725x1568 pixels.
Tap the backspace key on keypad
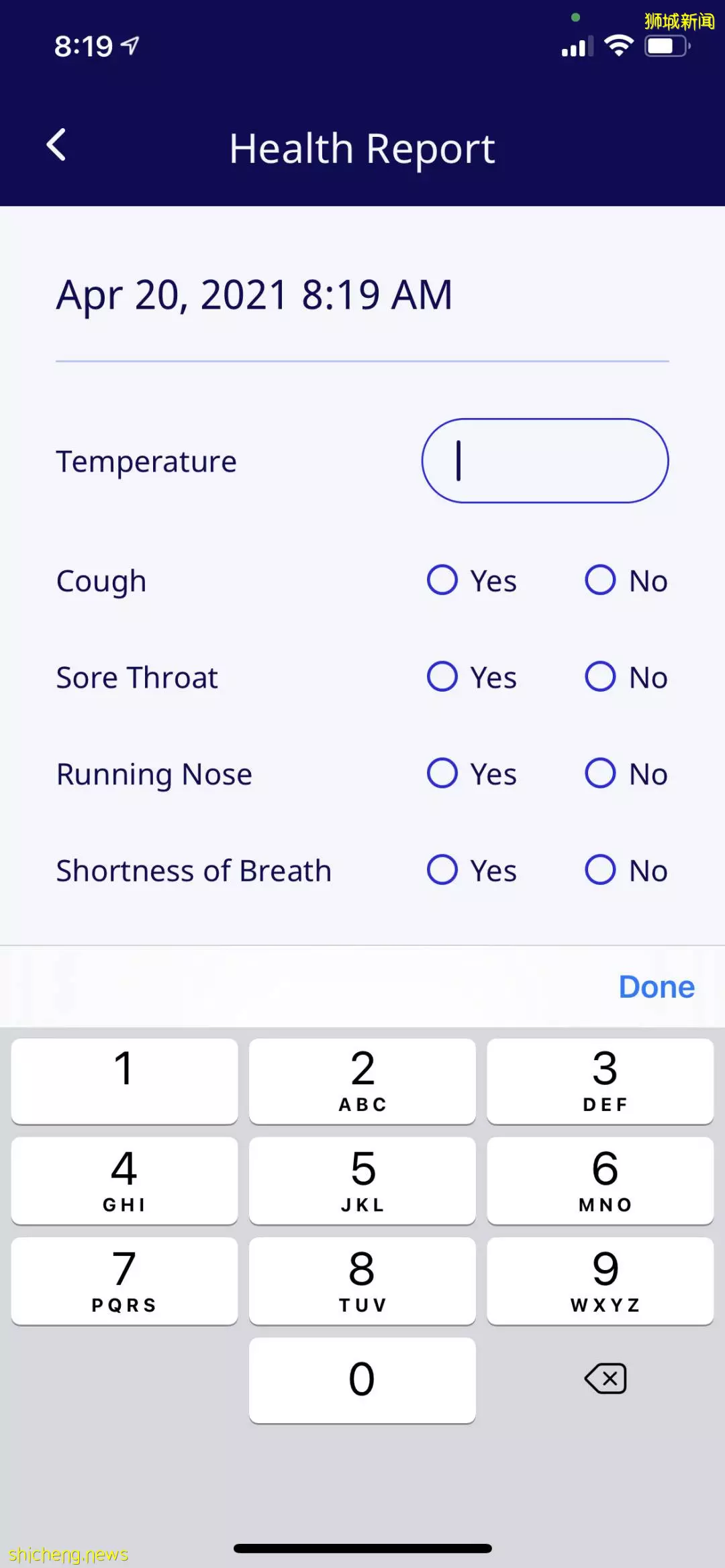[606, 1379]
